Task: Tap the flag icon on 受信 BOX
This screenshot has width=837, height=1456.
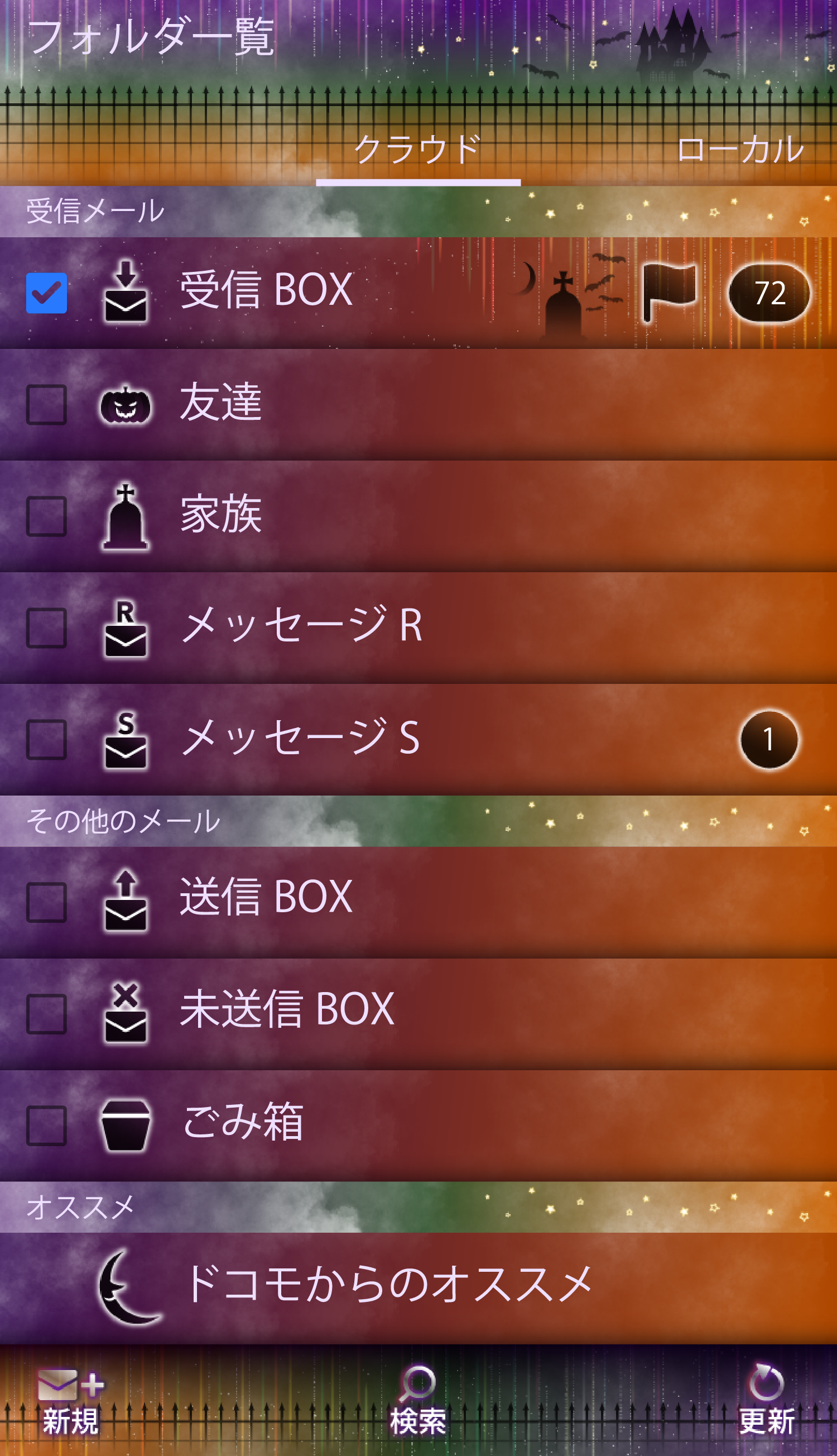Action: pos(668,291)
